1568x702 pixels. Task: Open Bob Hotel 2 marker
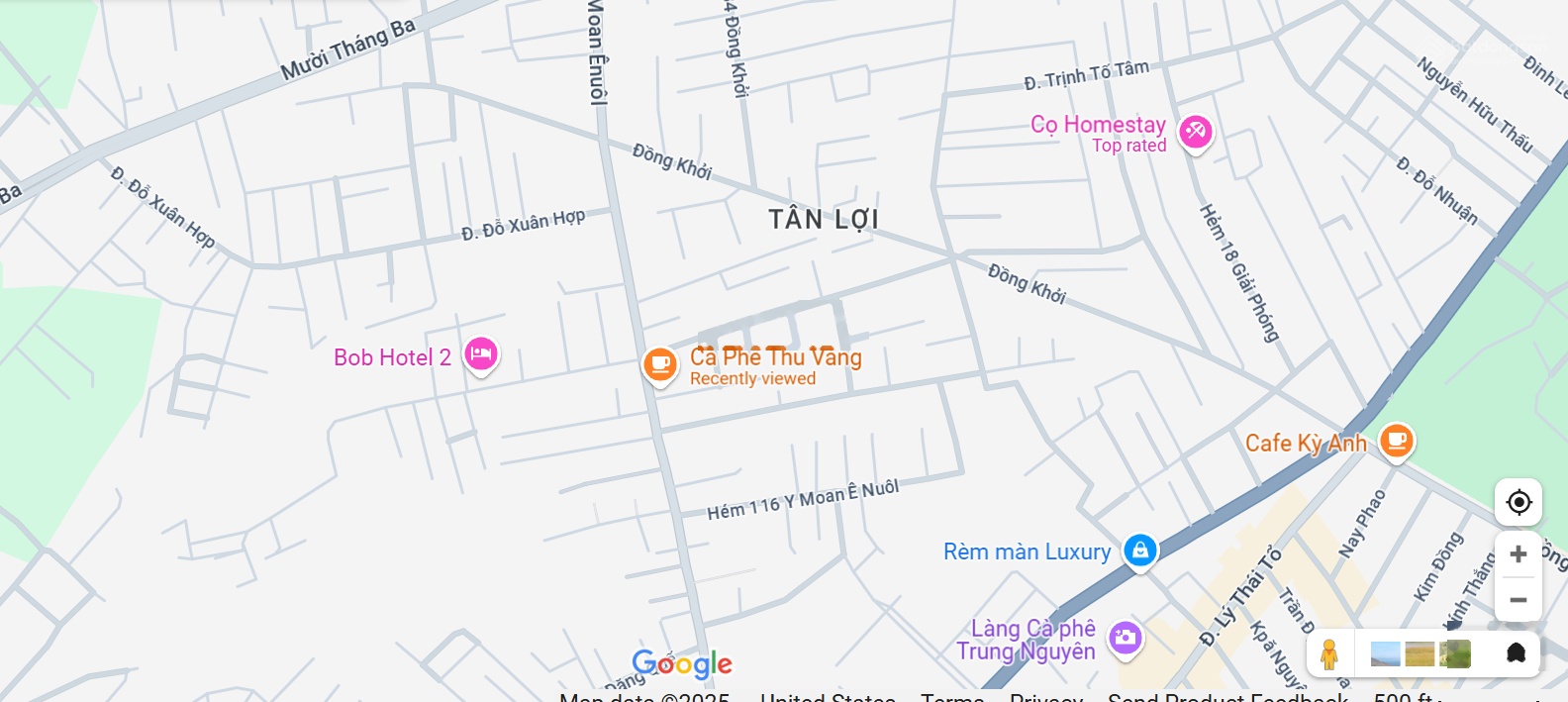481,353
